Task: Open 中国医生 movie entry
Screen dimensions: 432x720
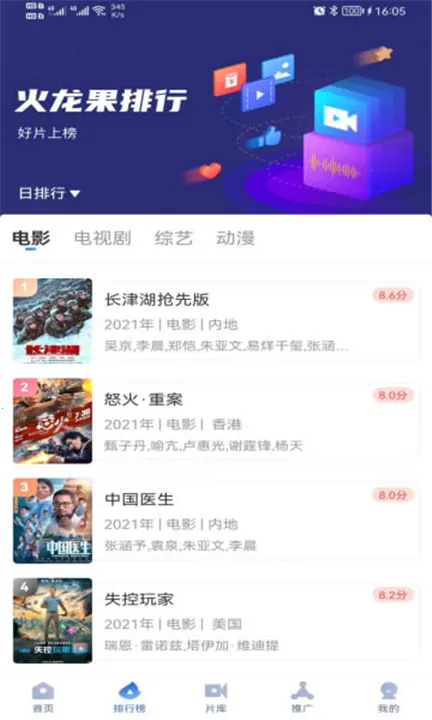Action: tap(216, 520)
